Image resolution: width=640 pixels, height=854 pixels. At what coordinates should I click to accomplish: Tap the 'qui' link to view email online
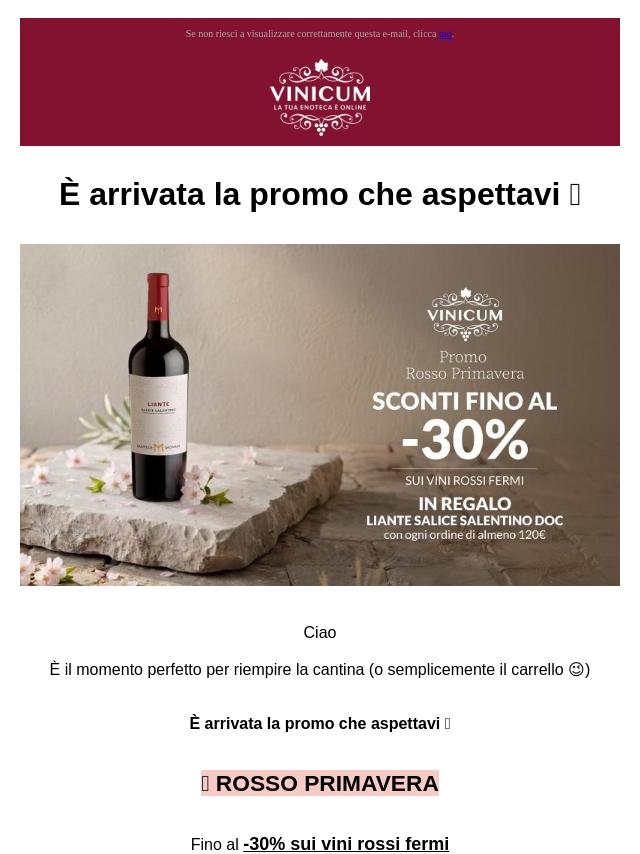click(446, 34)
